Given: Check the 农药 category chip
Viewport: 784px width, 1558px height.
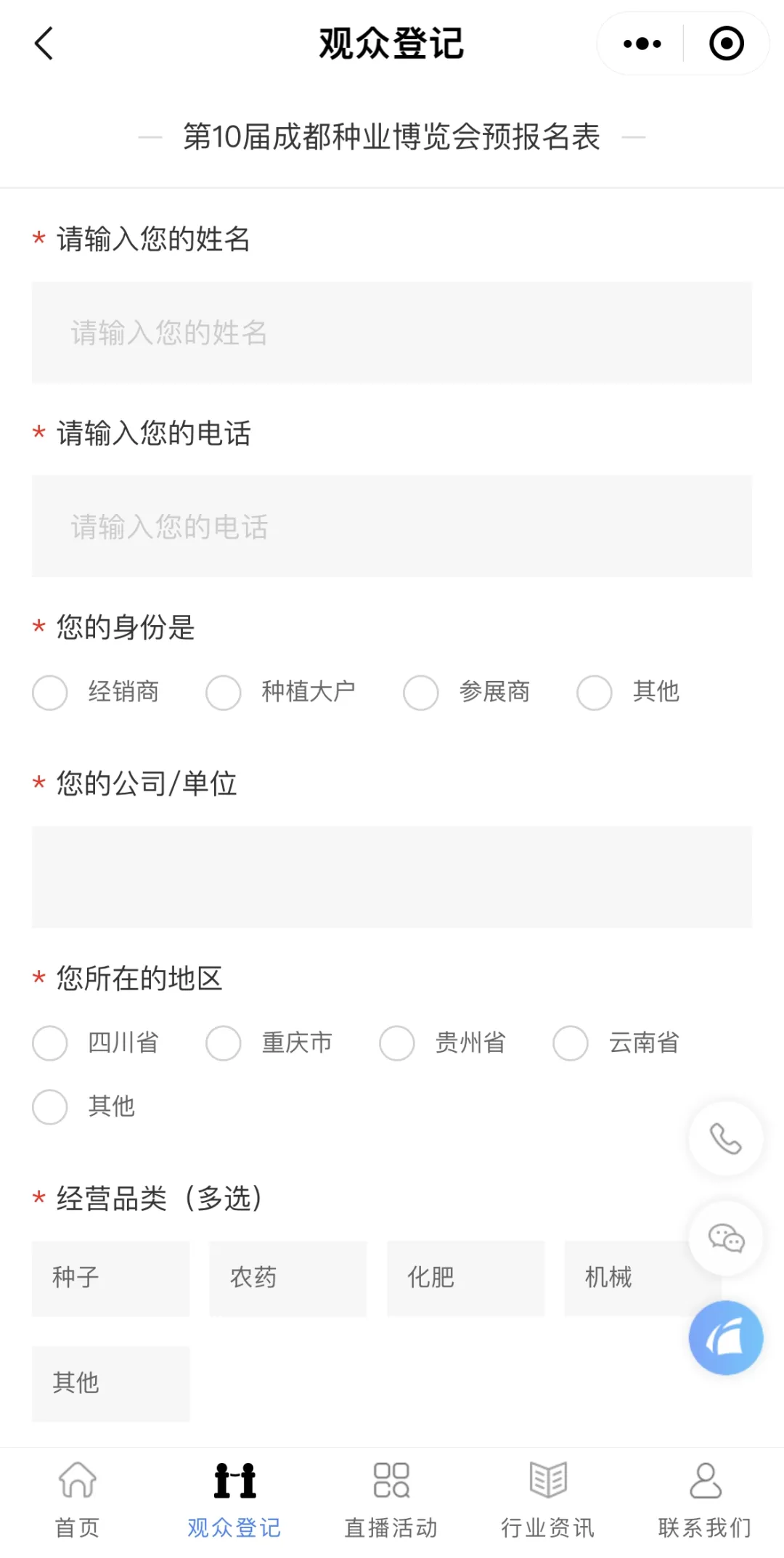Looking at the screenshot, I should 288,1278.
